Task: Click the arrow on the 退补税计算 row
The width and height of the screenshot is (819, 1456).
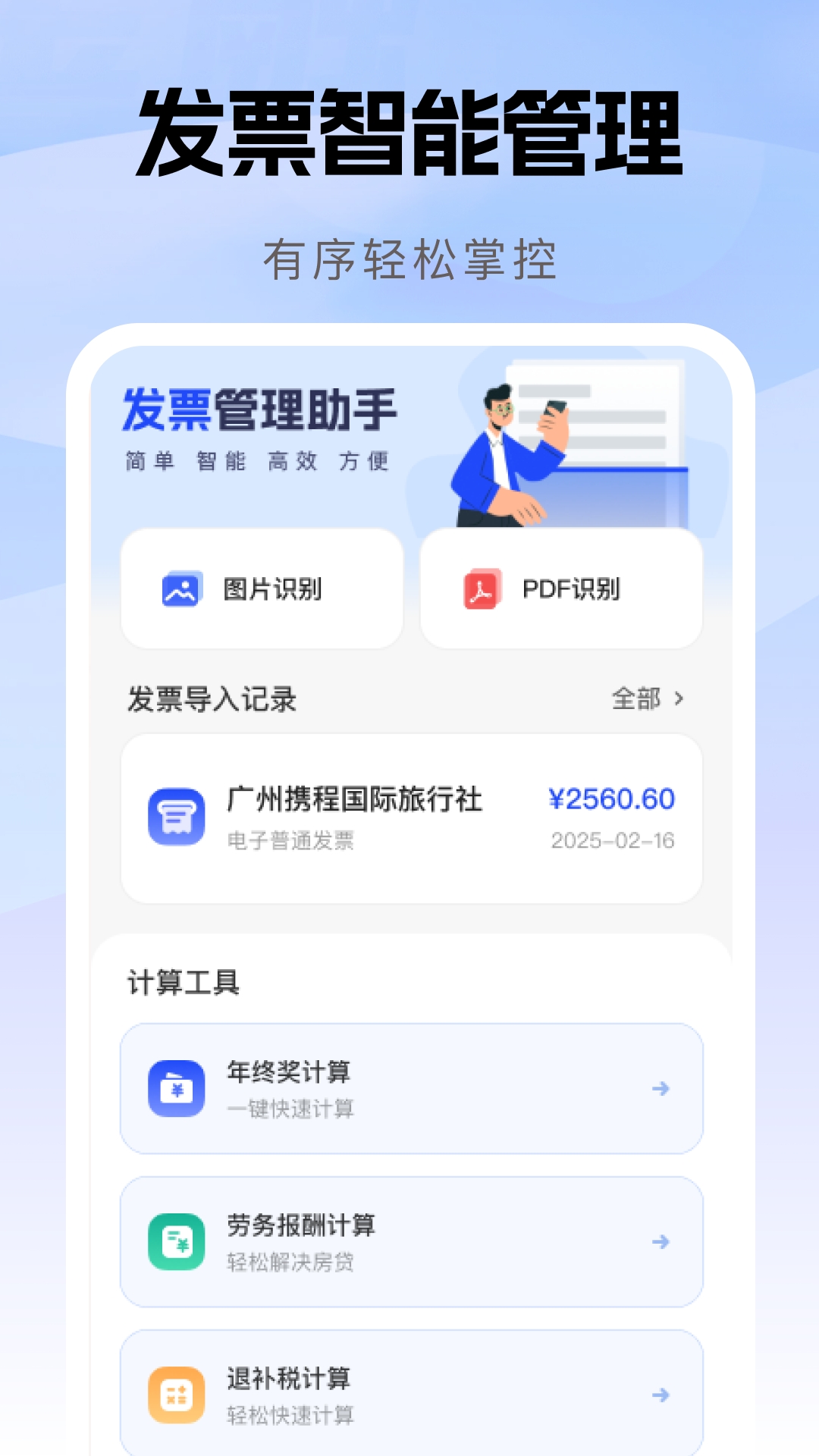Action: tap(661, 1395)
